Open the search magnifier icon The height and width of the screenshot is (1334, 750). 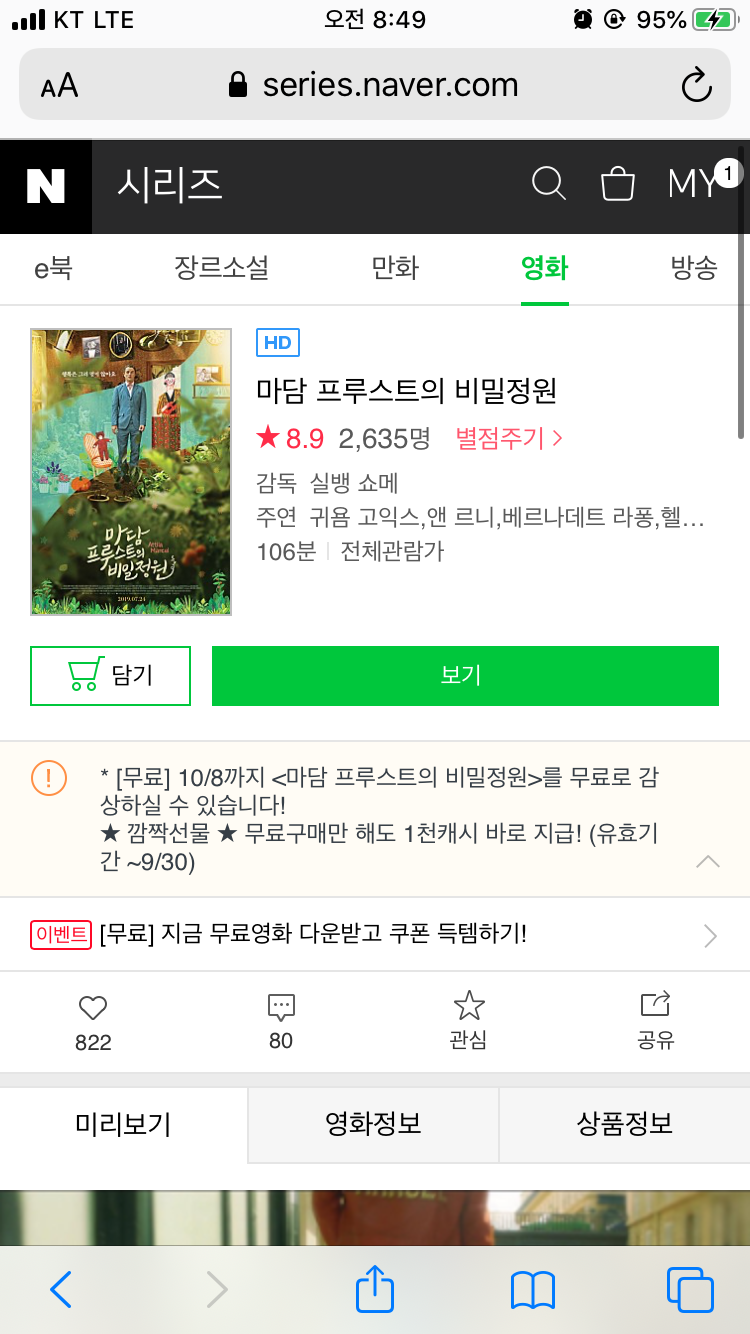(548, 184)
